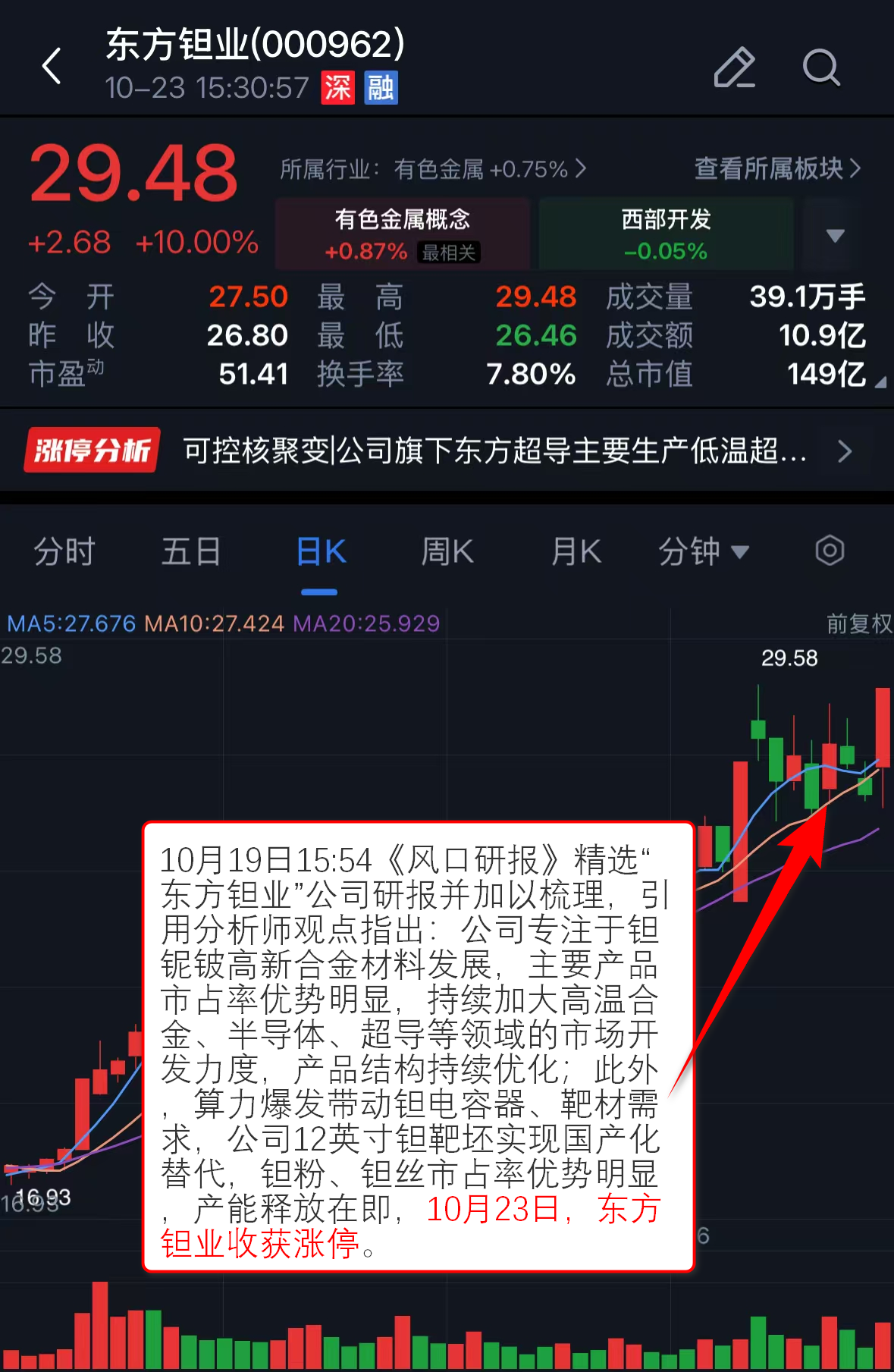This screenshot has height=1372, width=894.
Task: Switch to the 分时 chart tab
Action: point(64,551)
